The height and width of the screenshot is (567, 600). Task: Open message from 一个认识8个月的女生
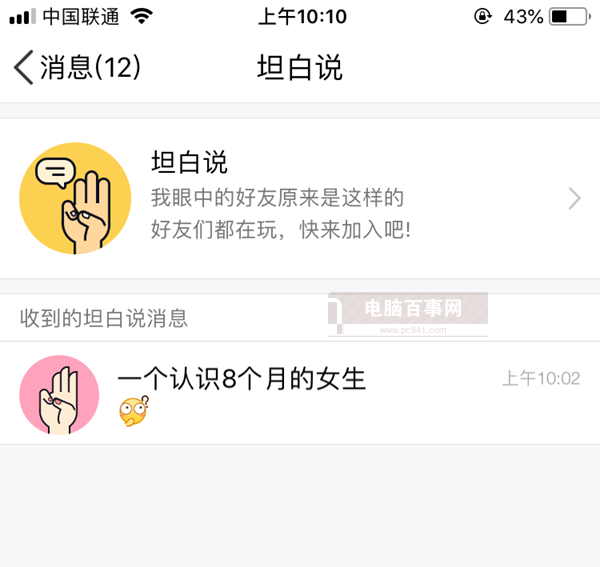click(x=300, y=394)
